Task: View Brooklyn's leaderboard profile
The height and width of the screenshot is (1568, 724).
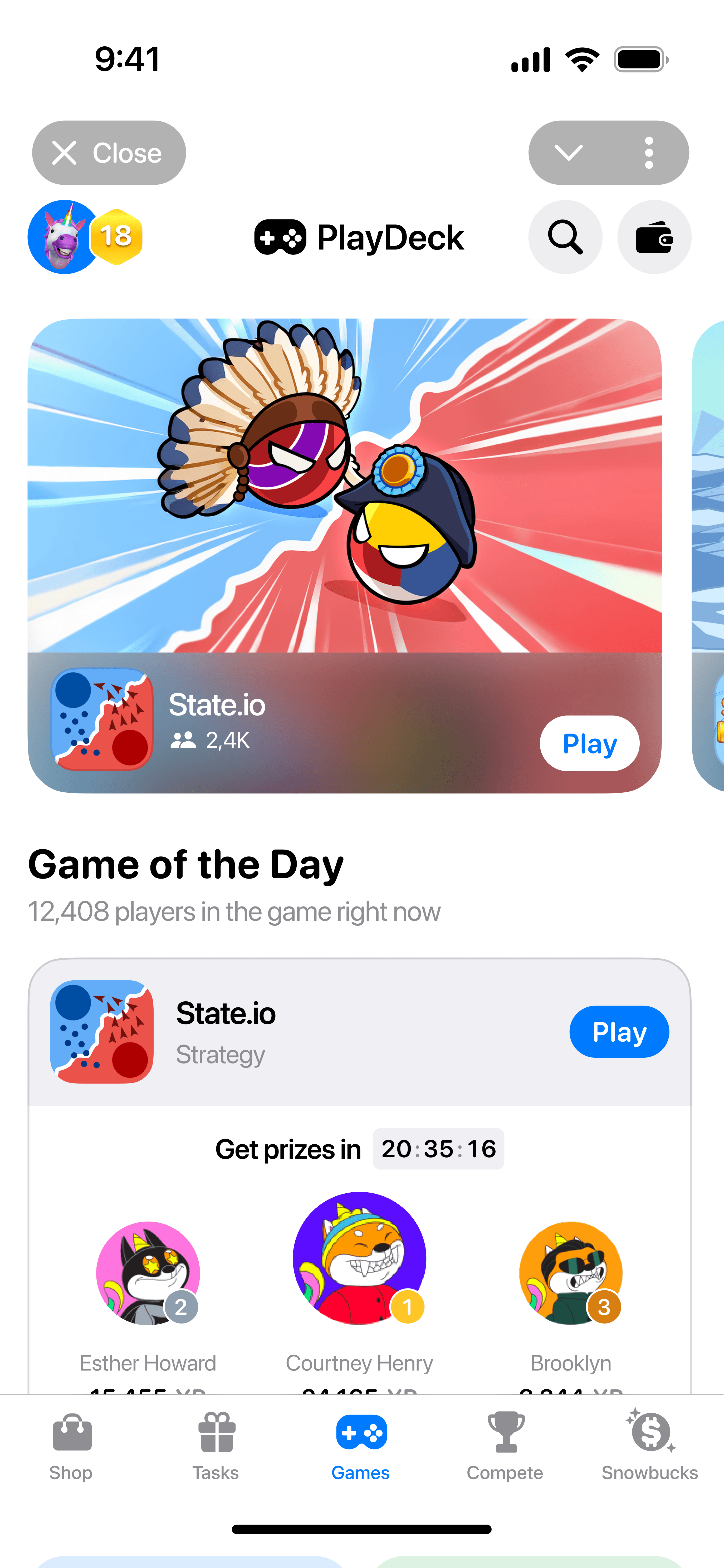Action: [x=571, y=1273]
